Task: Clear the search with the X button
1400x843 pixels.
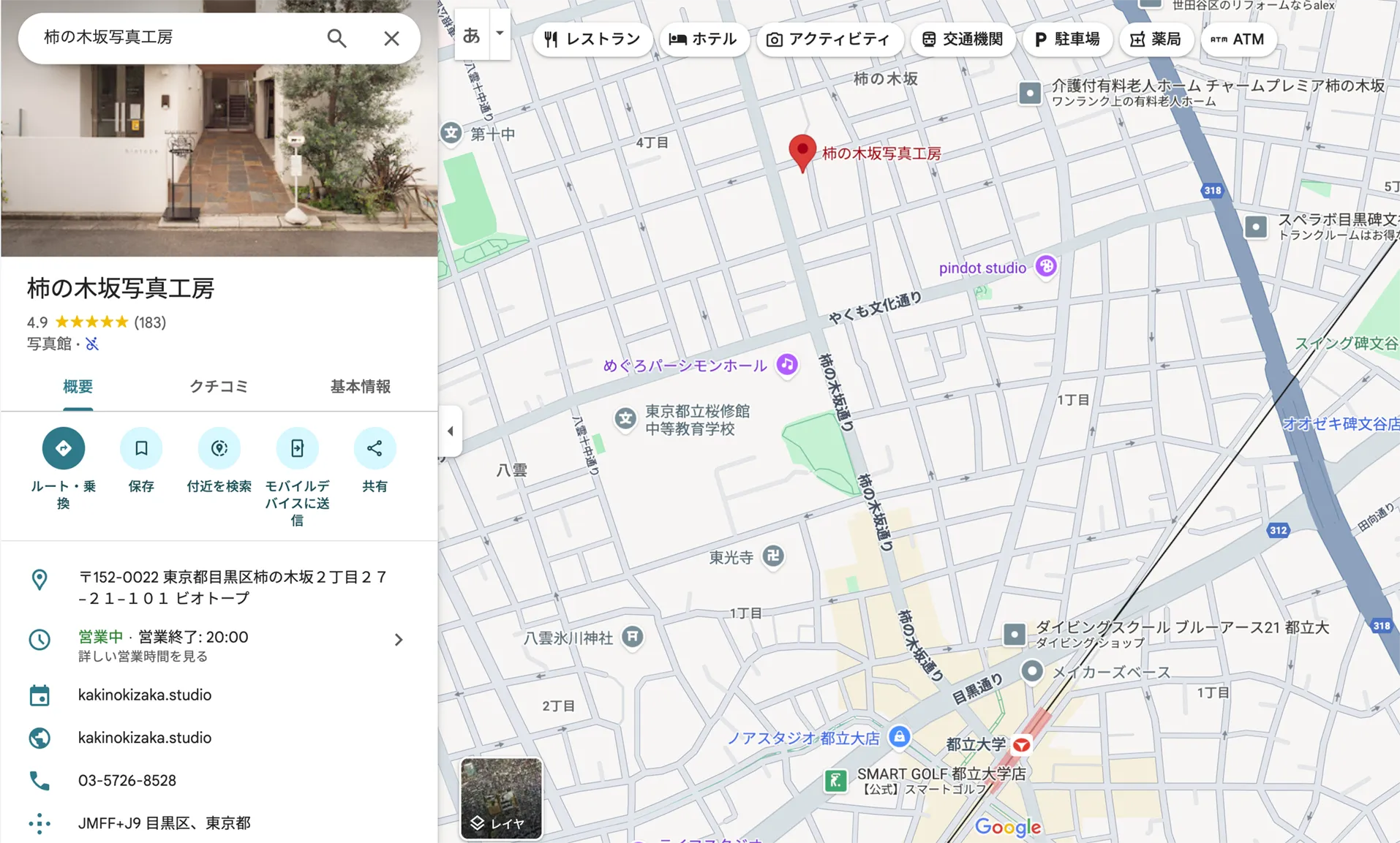Action: tap(391, 38)
